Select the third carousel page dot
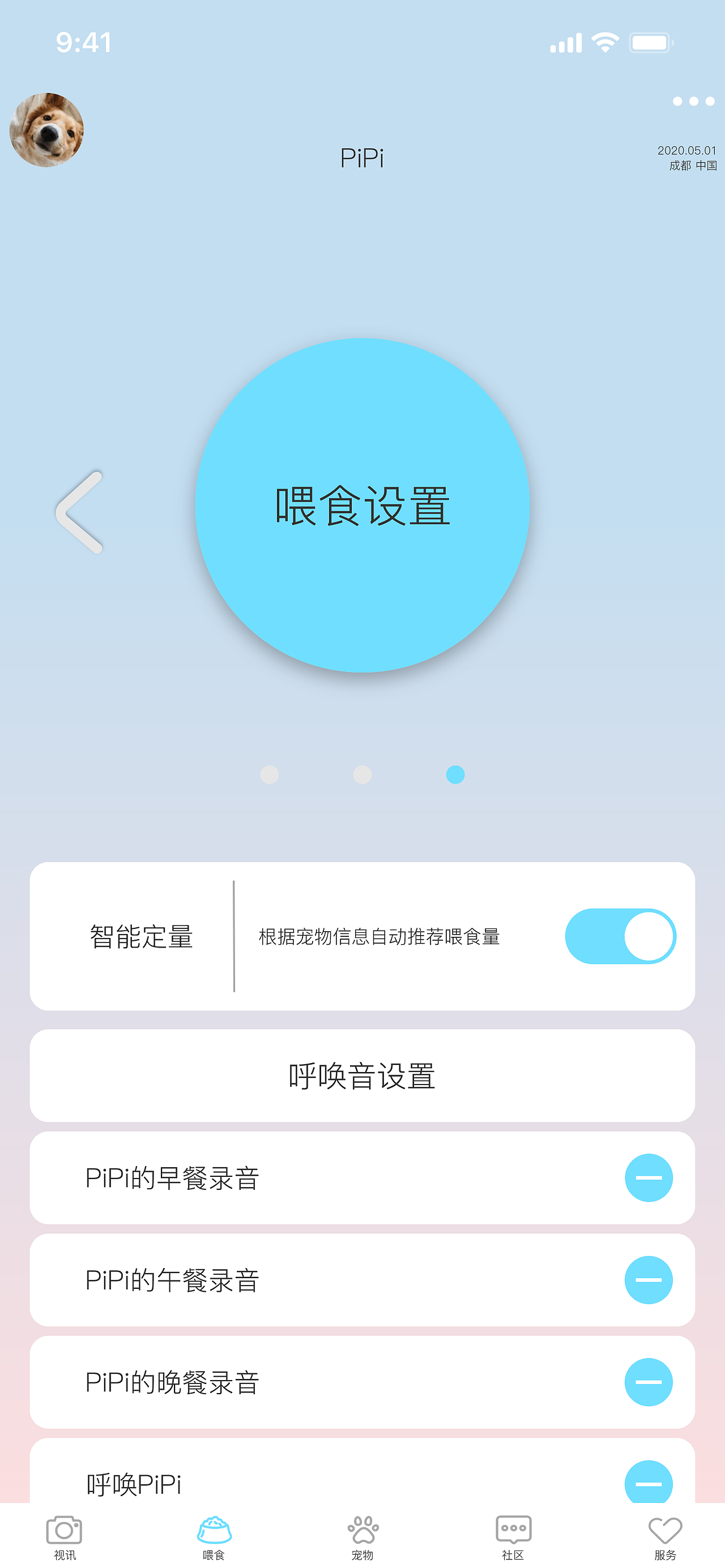Viewport: 725px width, 1568px height. point(455,775)
